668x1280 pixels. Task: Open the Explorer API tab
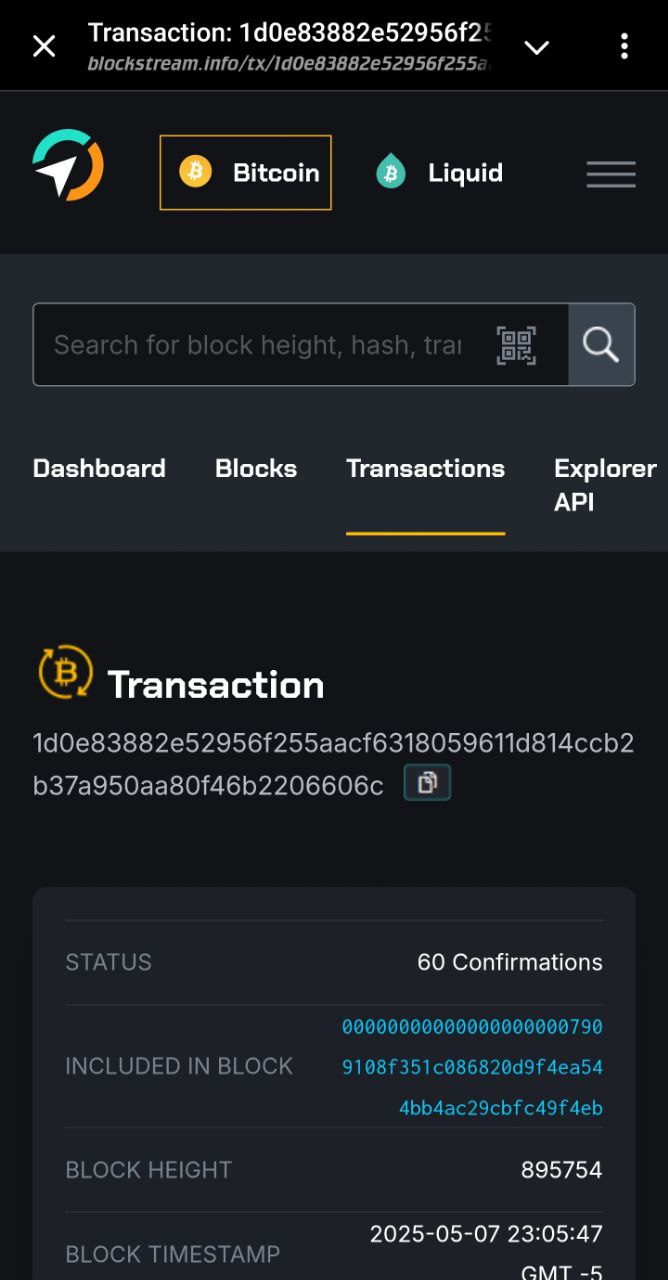[605, 485]
